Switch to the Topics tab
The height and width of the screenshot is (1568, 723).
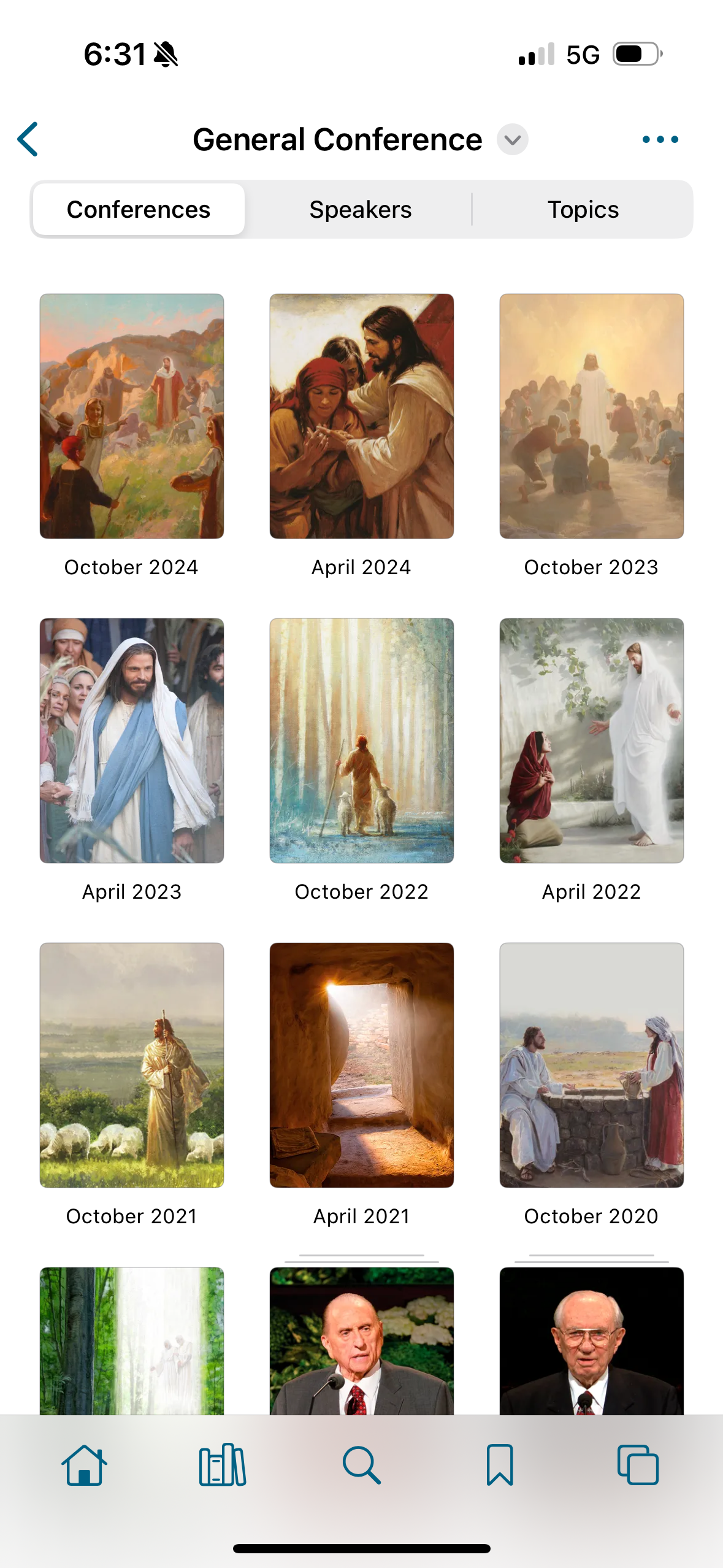(583, 209)
